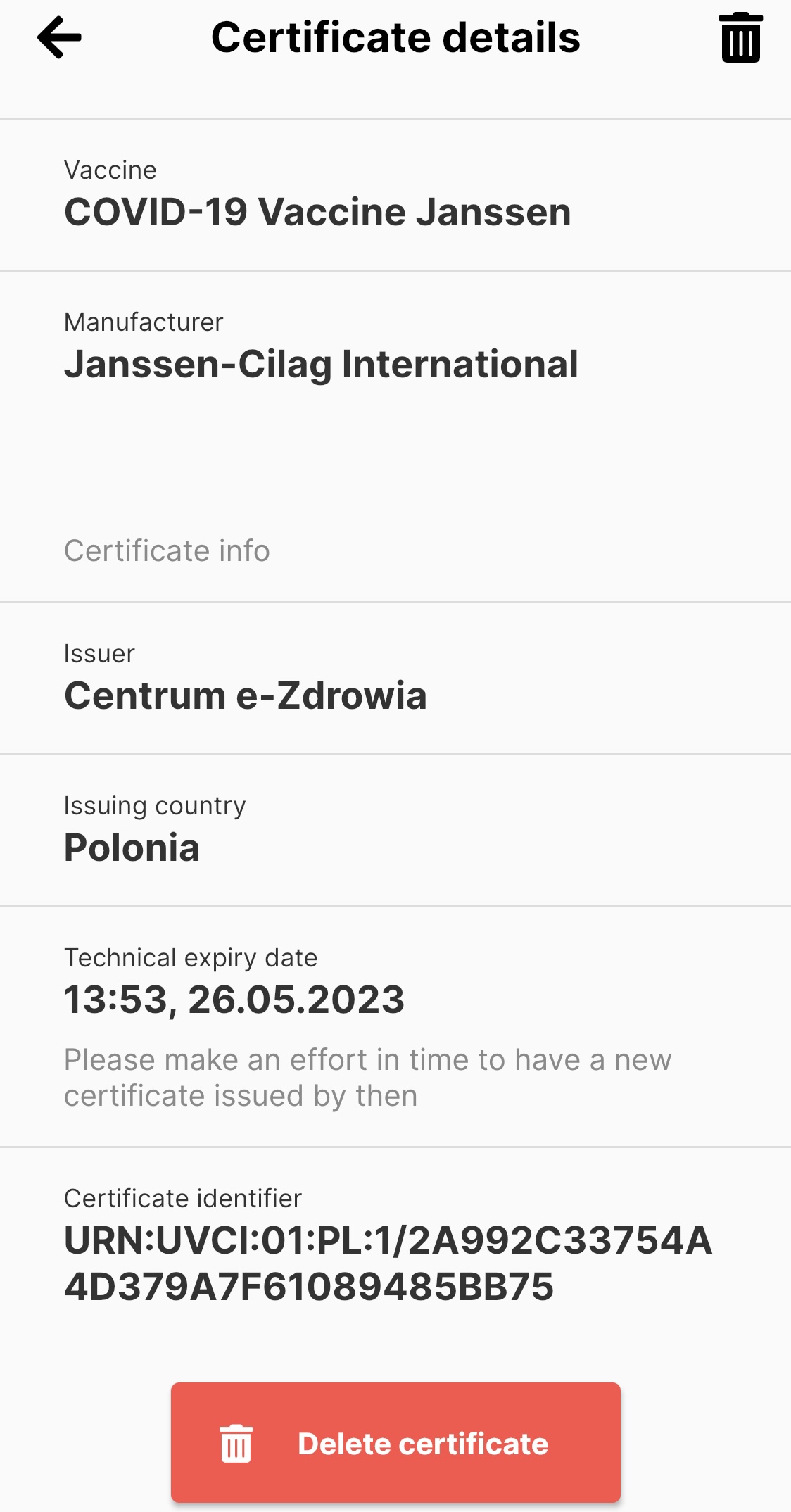Go back using the arrow icon
The width and height of the screenshot is (791, 1512).
click(59, 37)
